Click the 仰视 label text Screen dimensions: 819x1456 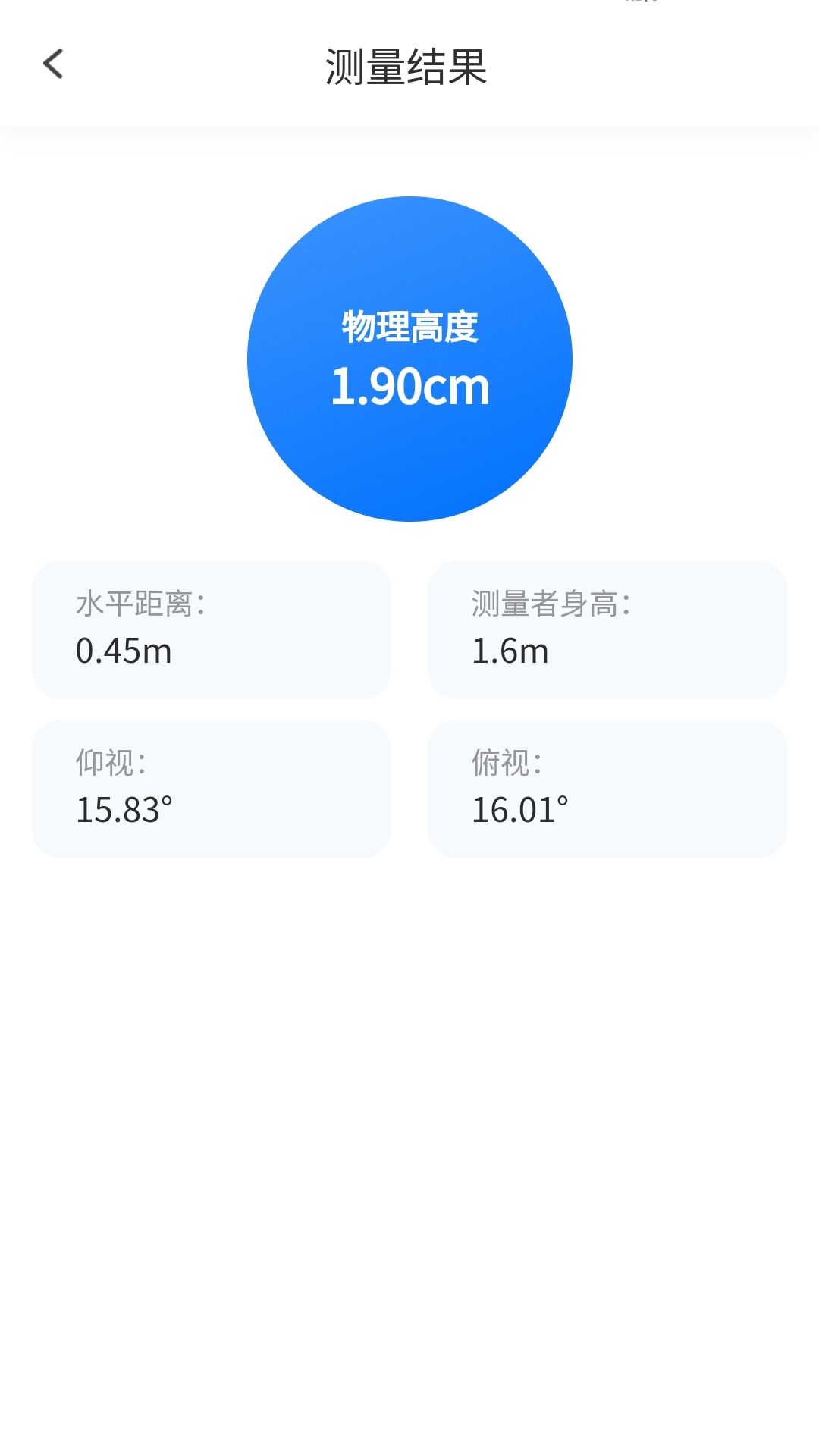[x=110, y=764]
